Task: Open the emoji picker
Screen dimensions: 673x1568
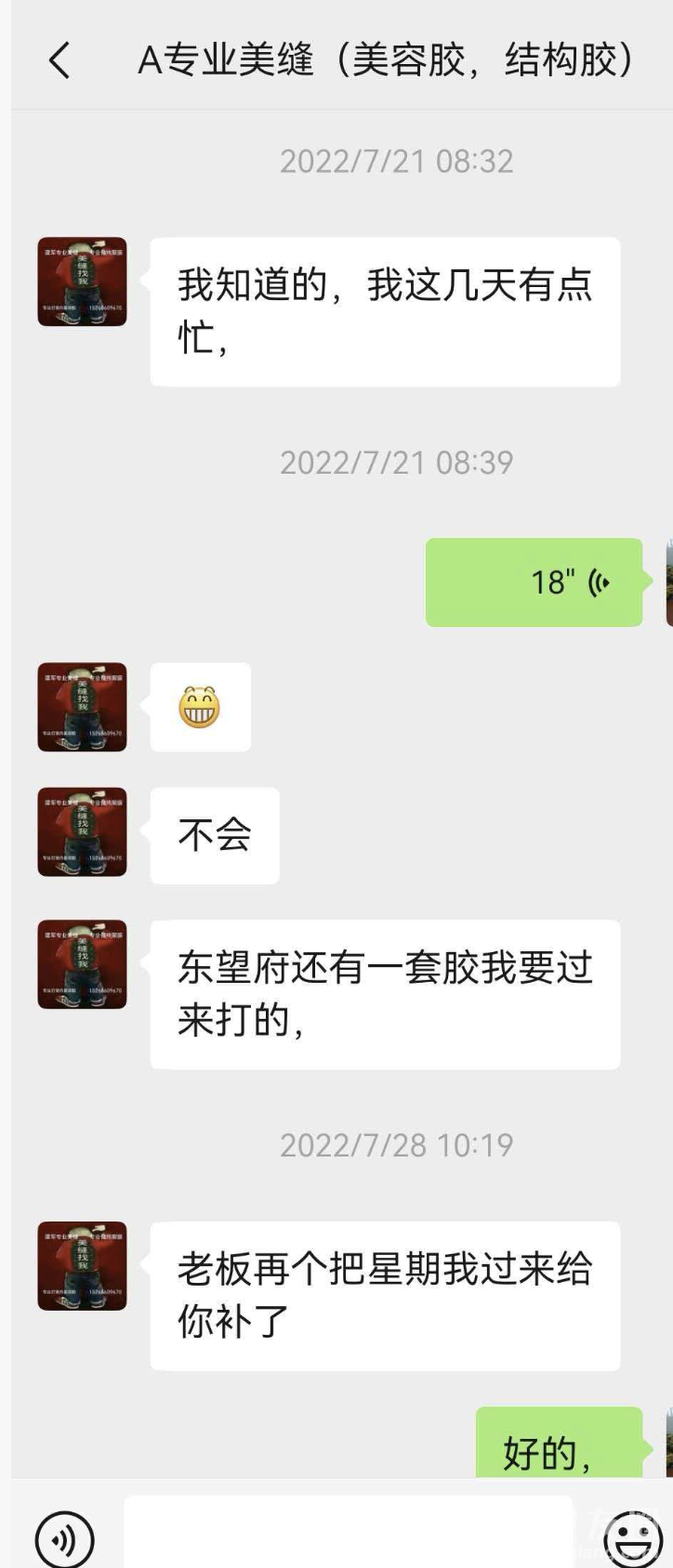Action: pos(633,1540)
